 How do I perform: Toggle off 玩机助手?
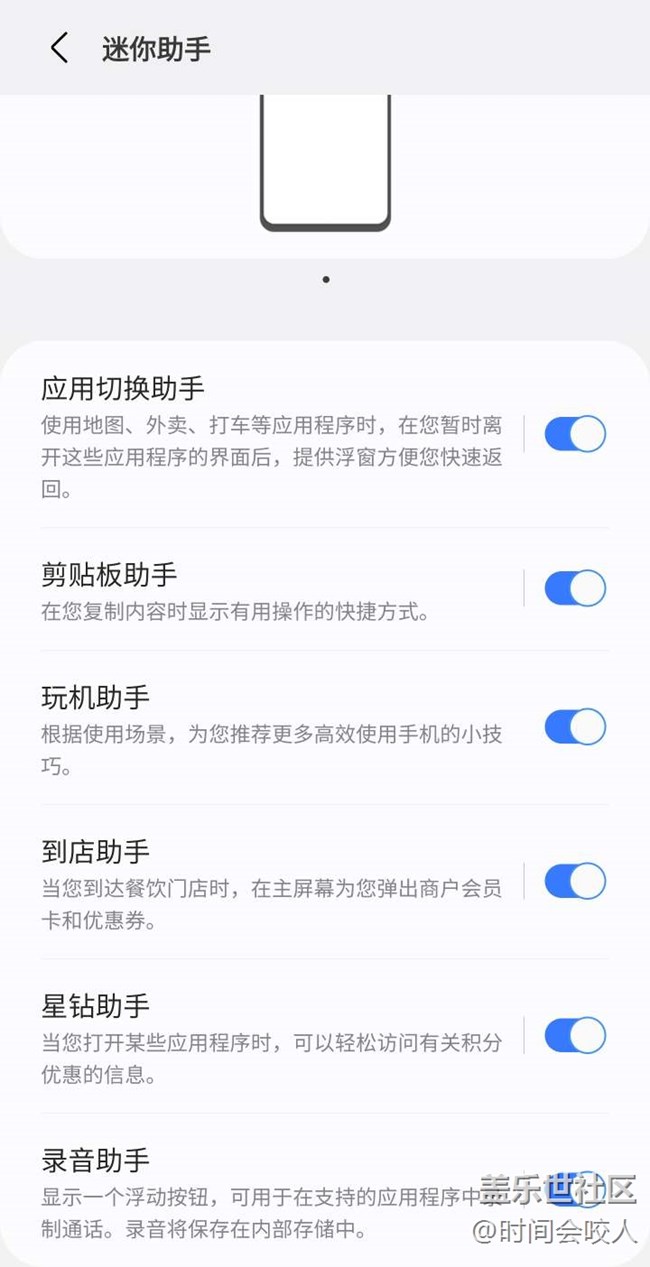point(574,727)
